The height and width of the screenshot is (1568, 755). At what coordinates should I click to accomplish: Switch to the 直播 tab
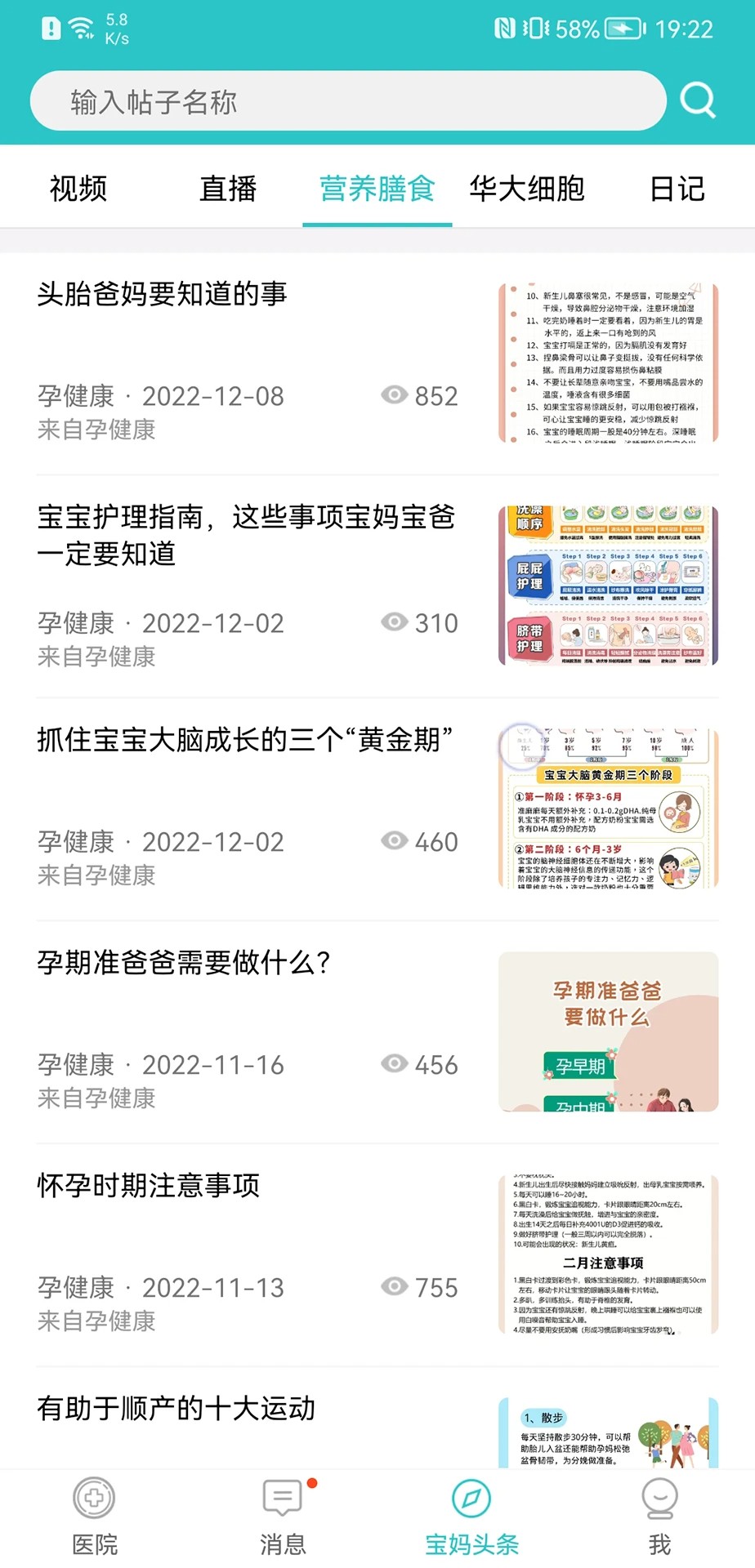pos(228,189)
